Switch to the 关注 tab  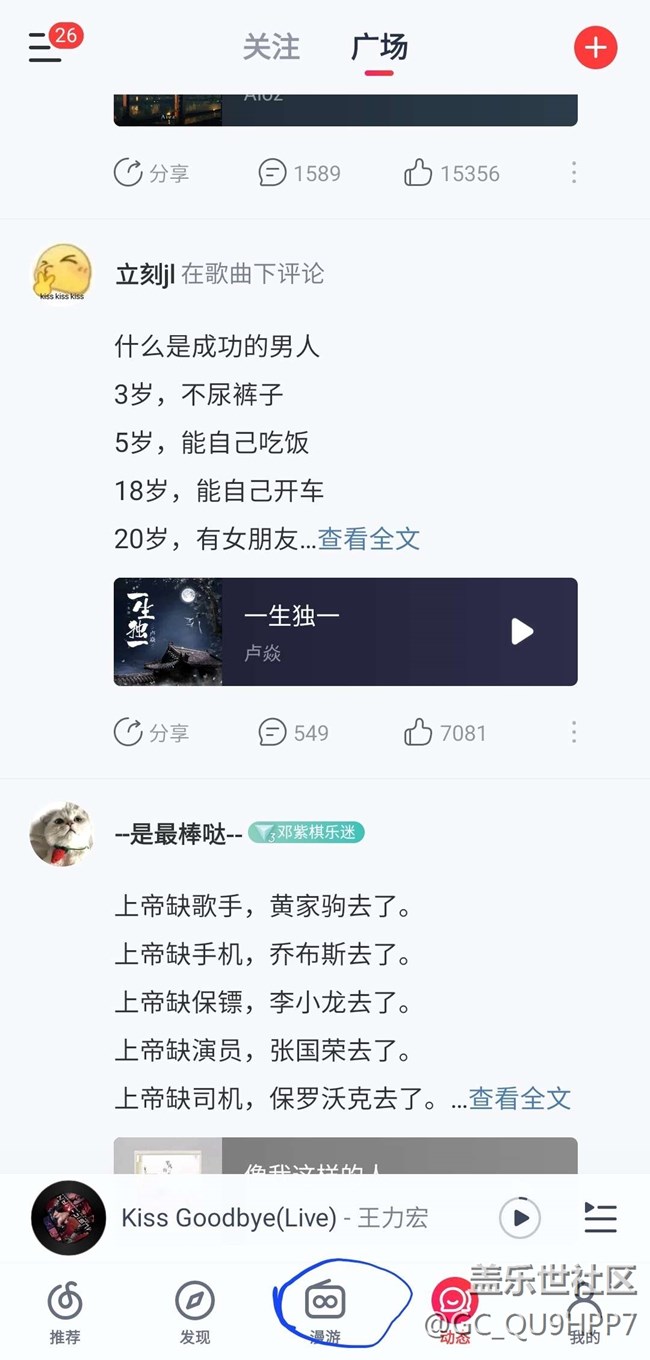[271, 47]
